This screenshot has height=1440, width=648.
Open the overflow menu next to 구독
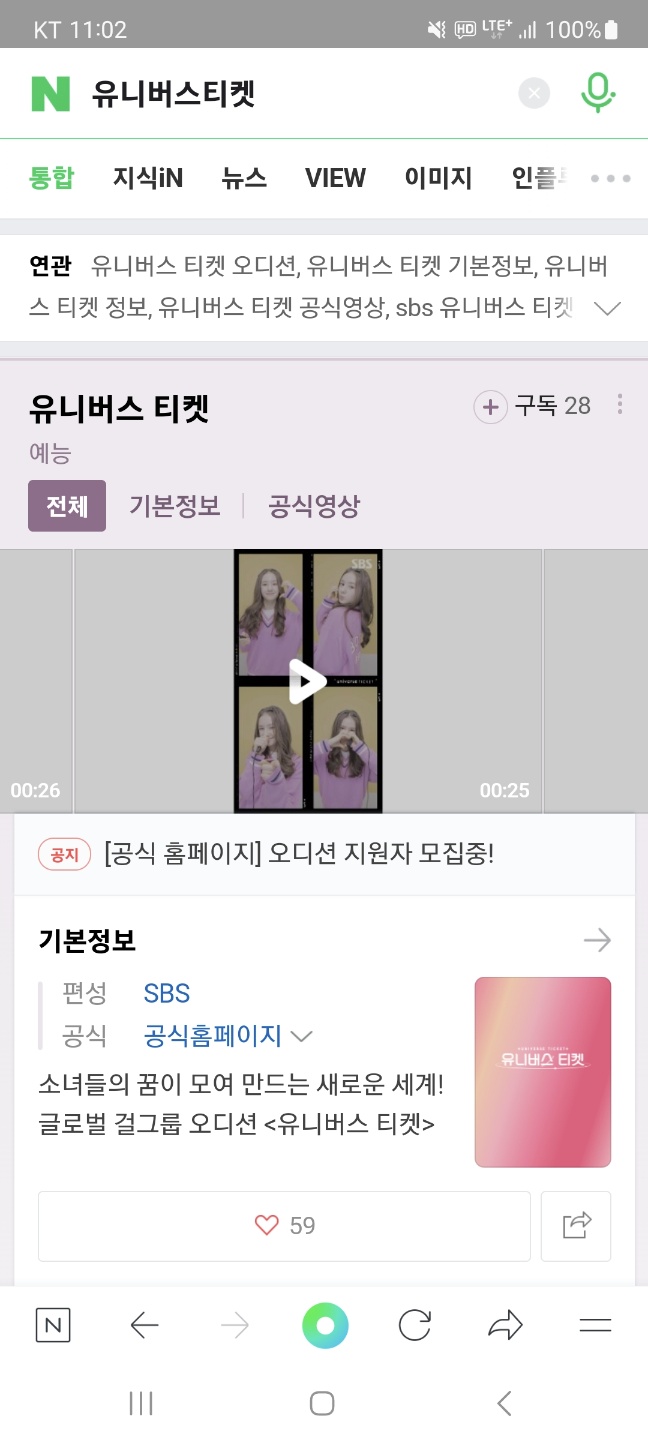(620, 405)
